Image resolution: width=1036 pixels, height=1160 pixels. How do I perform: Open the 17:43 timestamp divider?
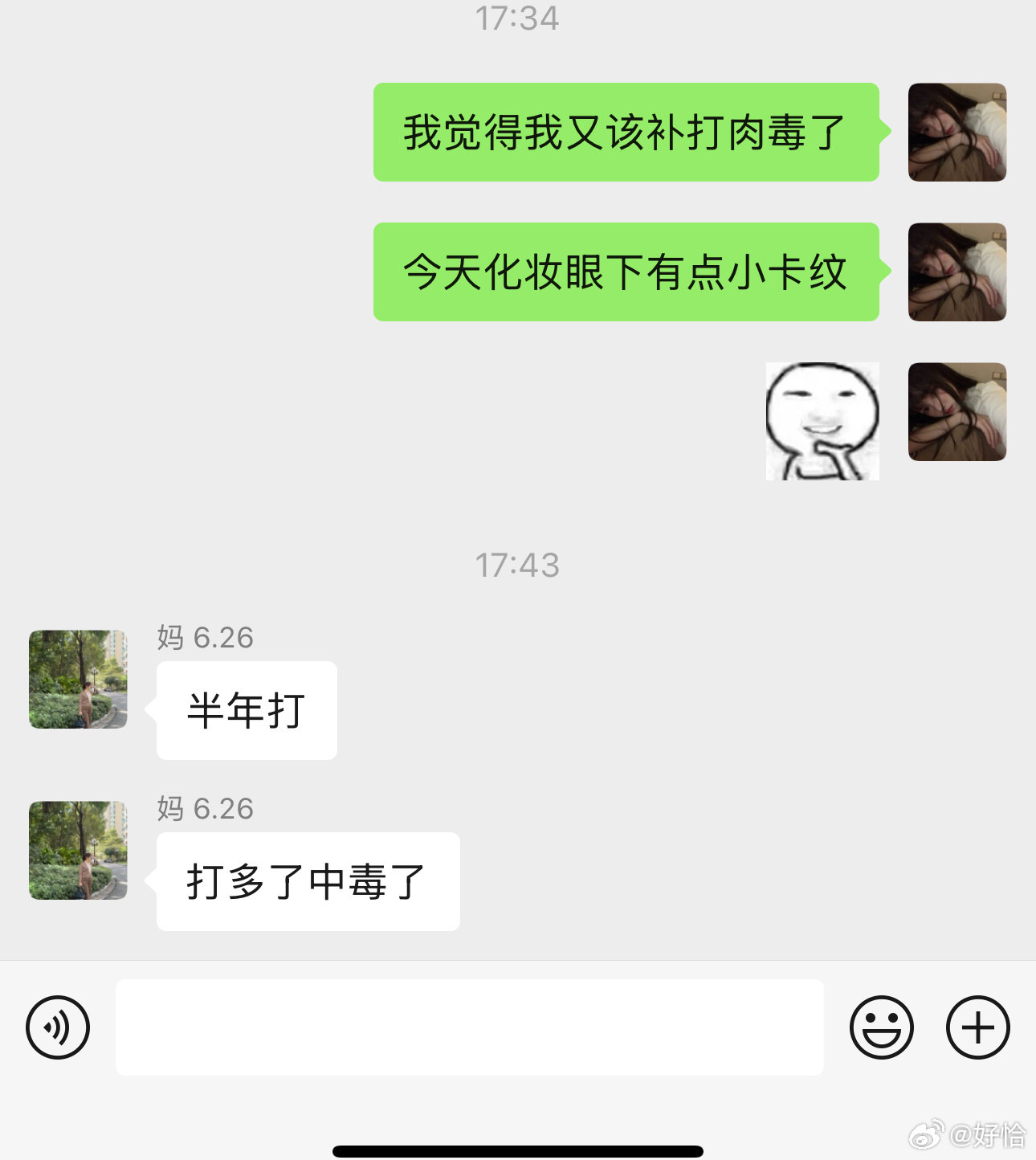click(x=517, y=565)
